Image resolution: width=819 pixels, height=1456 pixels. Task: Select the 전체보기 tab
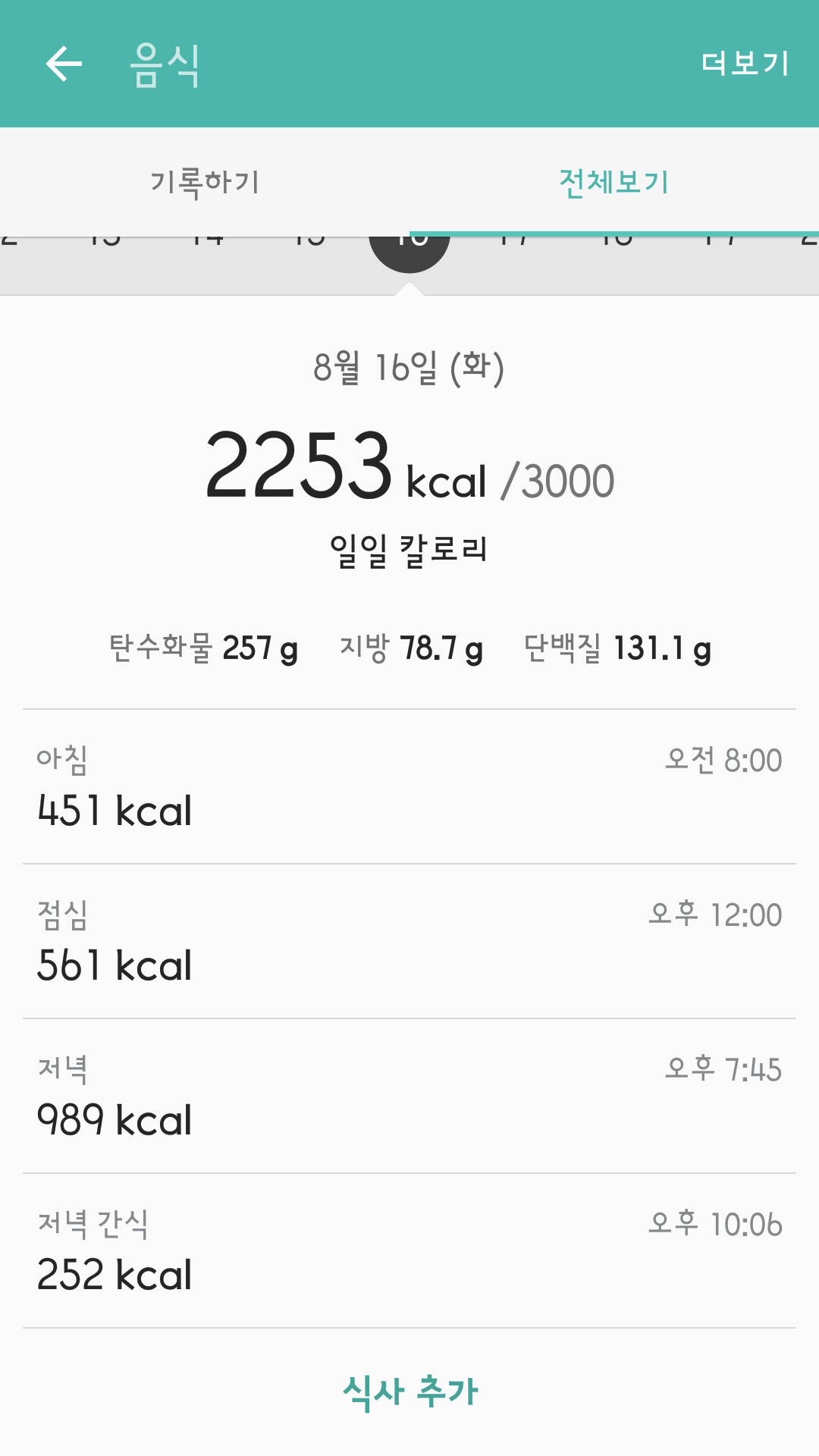coord(614,182)
